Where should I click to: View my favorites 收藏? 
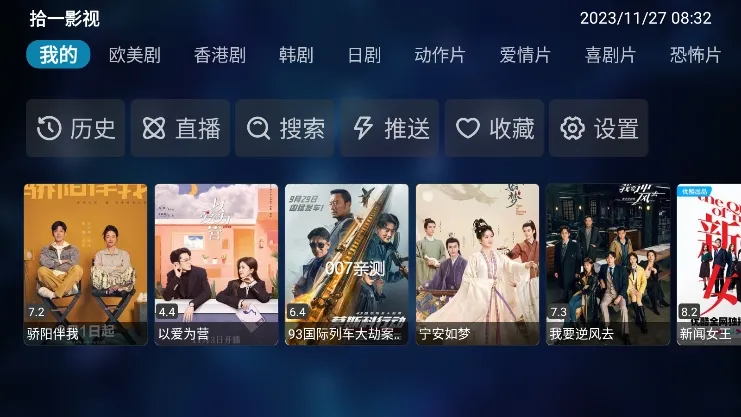(x=494, y=128)
